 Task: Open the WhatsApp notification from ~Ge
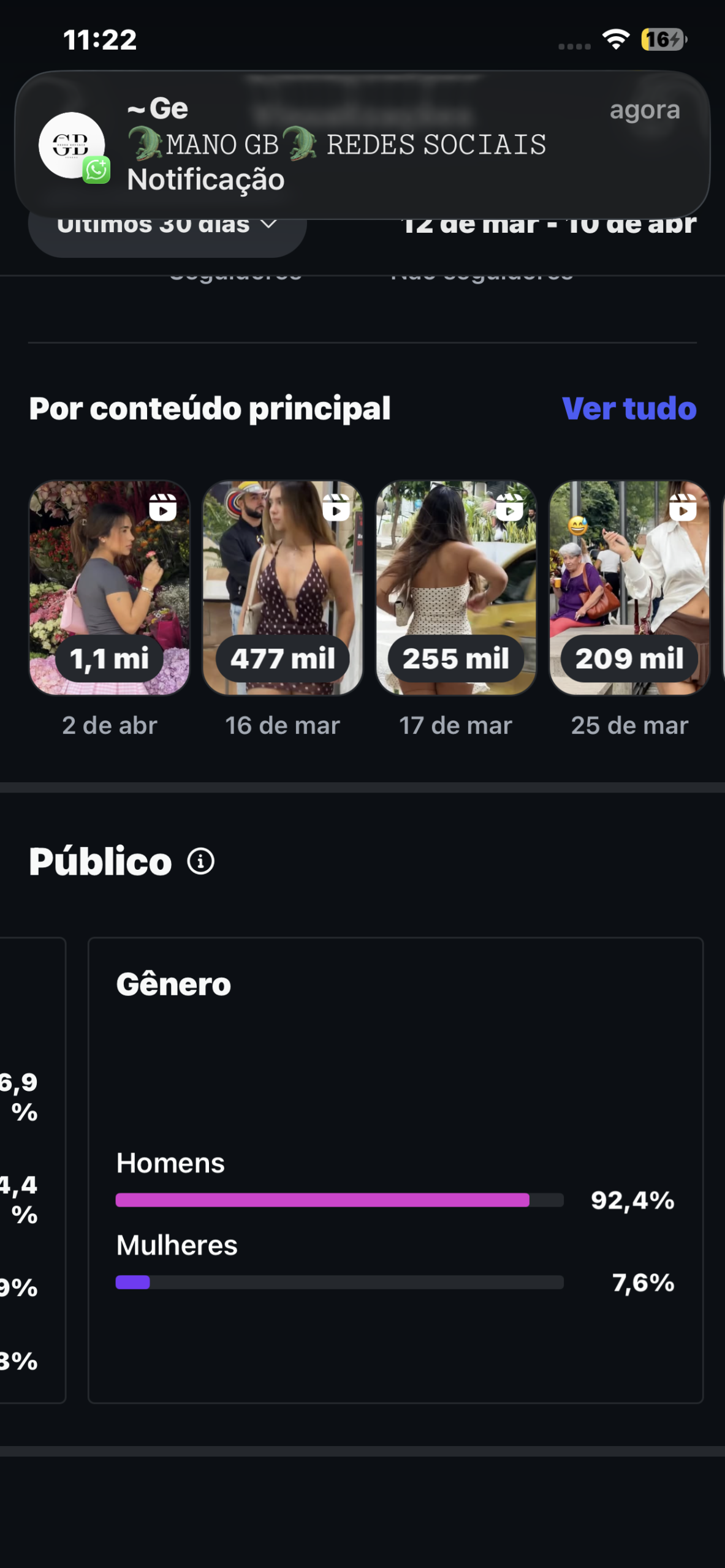pyautogui.click(x=362, y=145)
